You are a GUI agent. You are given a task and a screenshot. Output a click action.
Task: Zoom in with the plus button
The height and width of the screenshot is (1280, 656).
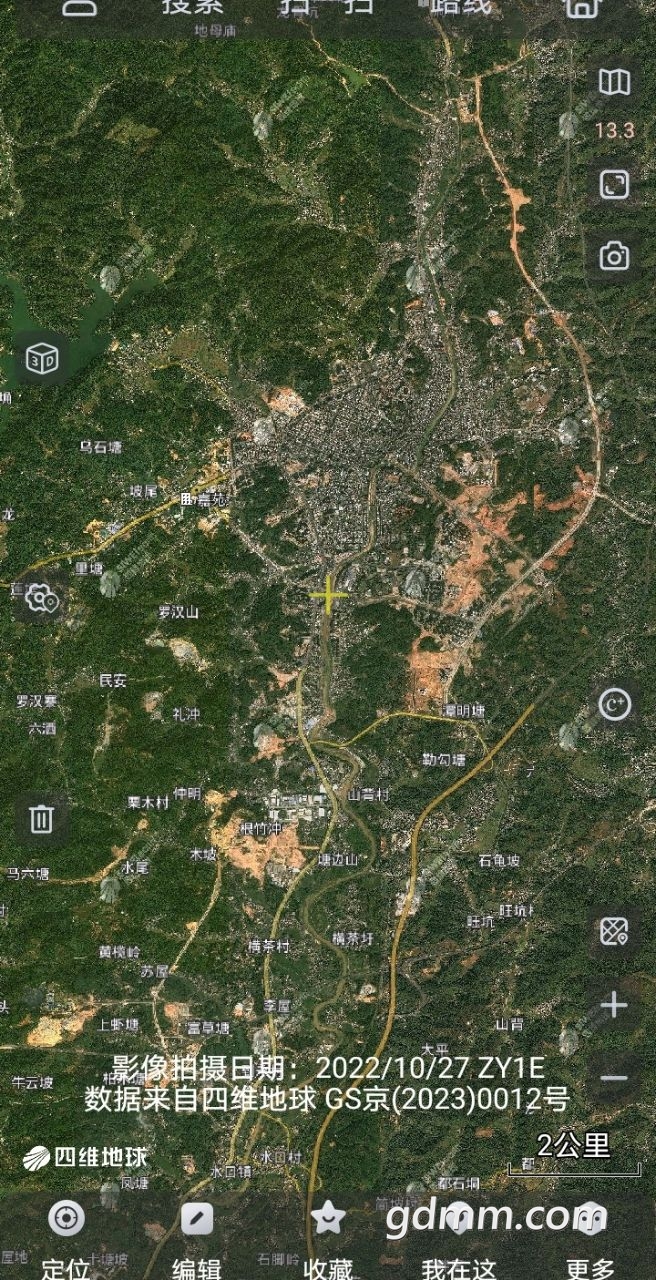tap(614, 1005)
